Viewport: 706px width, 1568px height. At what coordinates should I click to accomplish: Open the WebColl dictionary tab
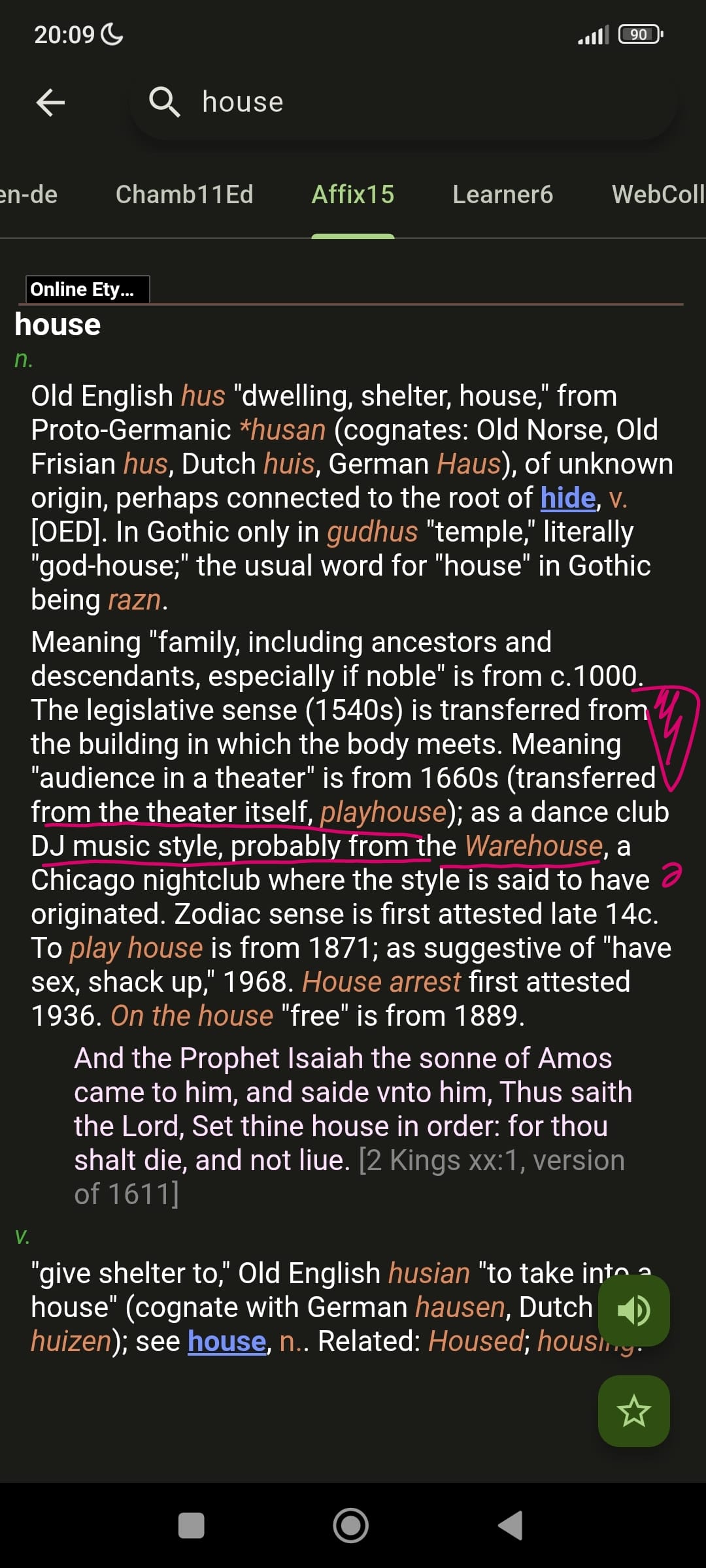657,195
